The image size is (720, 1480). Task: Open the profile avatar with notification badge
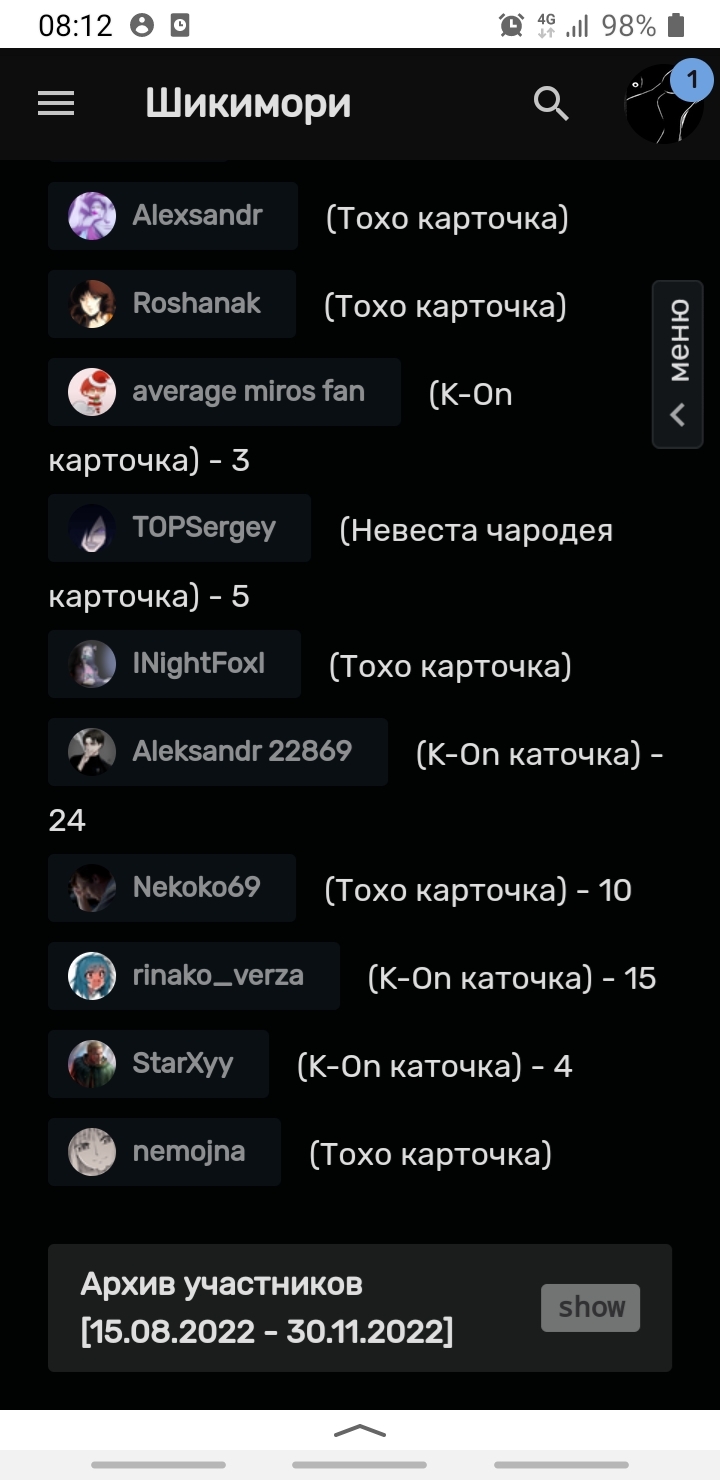click(x=664, y=104)
